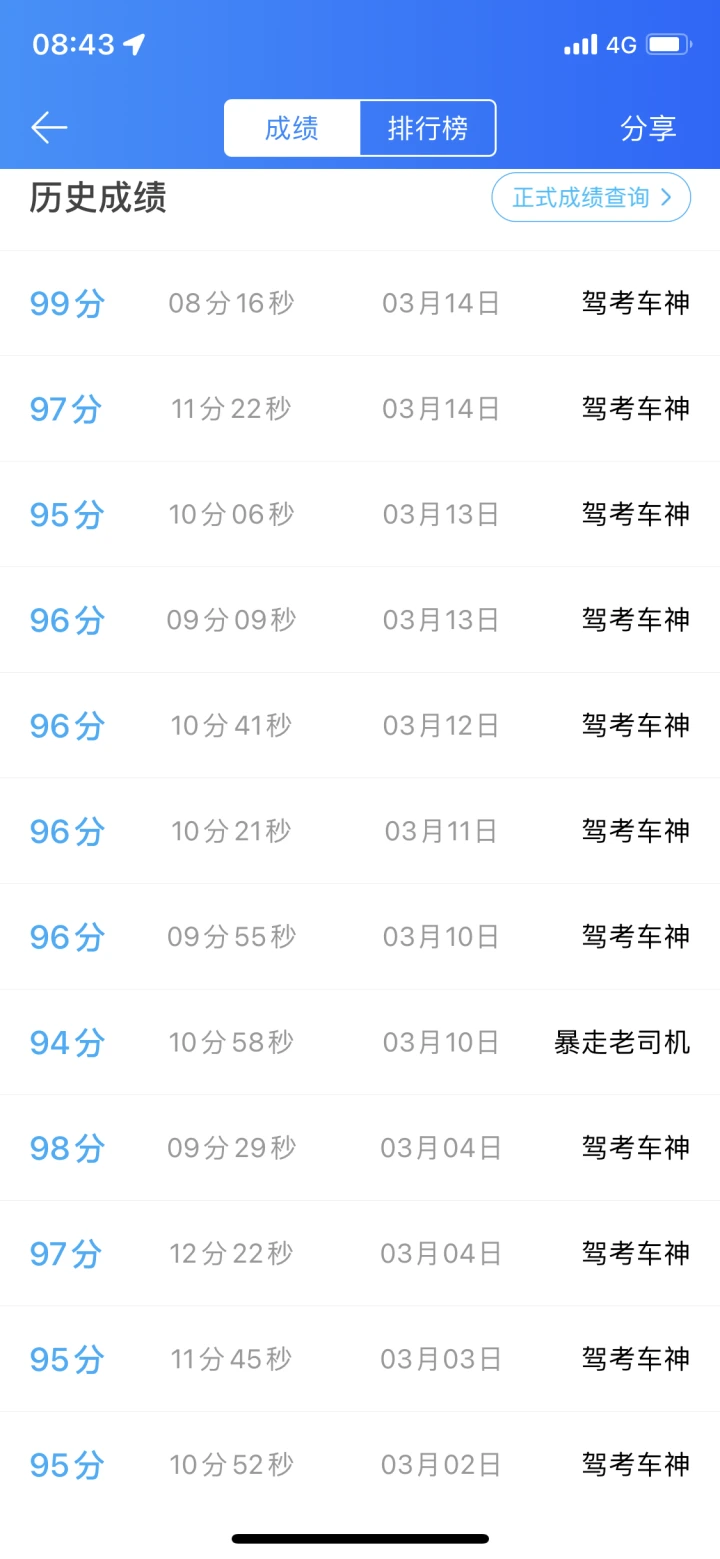The image size is (720, 1559).
Task: Open the 94分 暴走老司机 exam record
Action: (x=360, y=1042)
